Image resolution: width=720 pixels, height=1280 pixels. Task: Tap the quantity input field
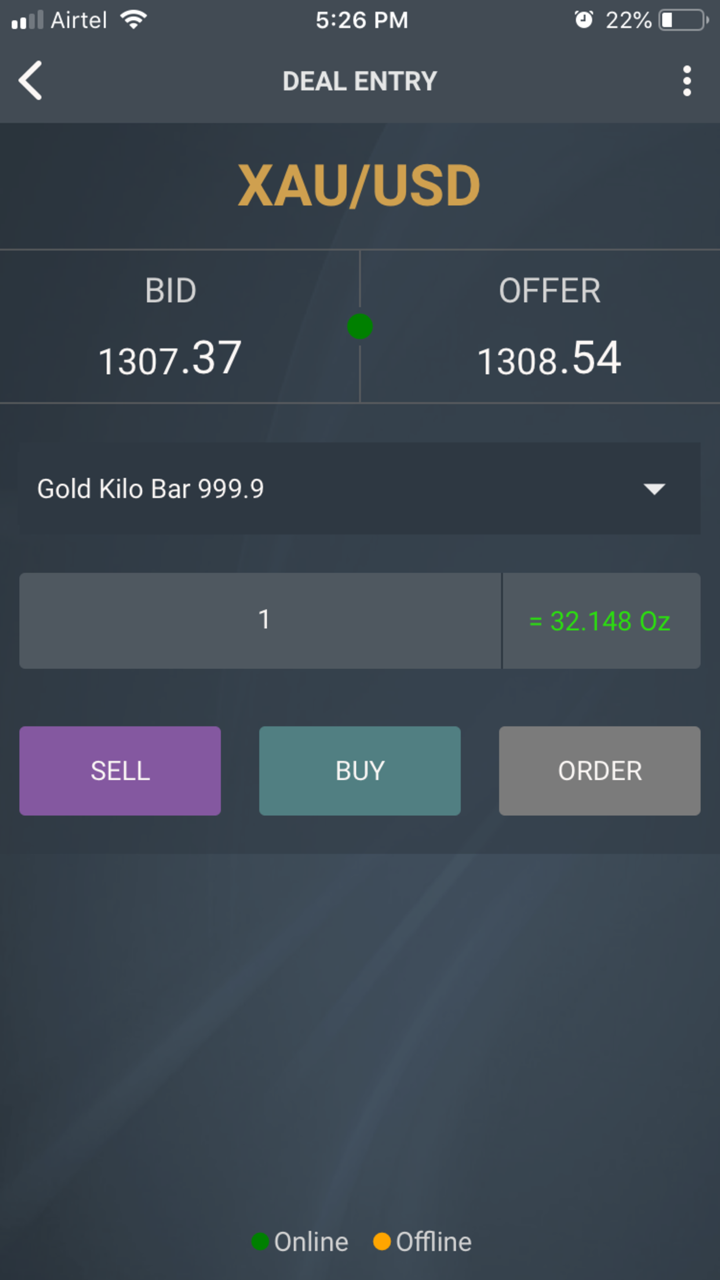click(x=260, y=620)
